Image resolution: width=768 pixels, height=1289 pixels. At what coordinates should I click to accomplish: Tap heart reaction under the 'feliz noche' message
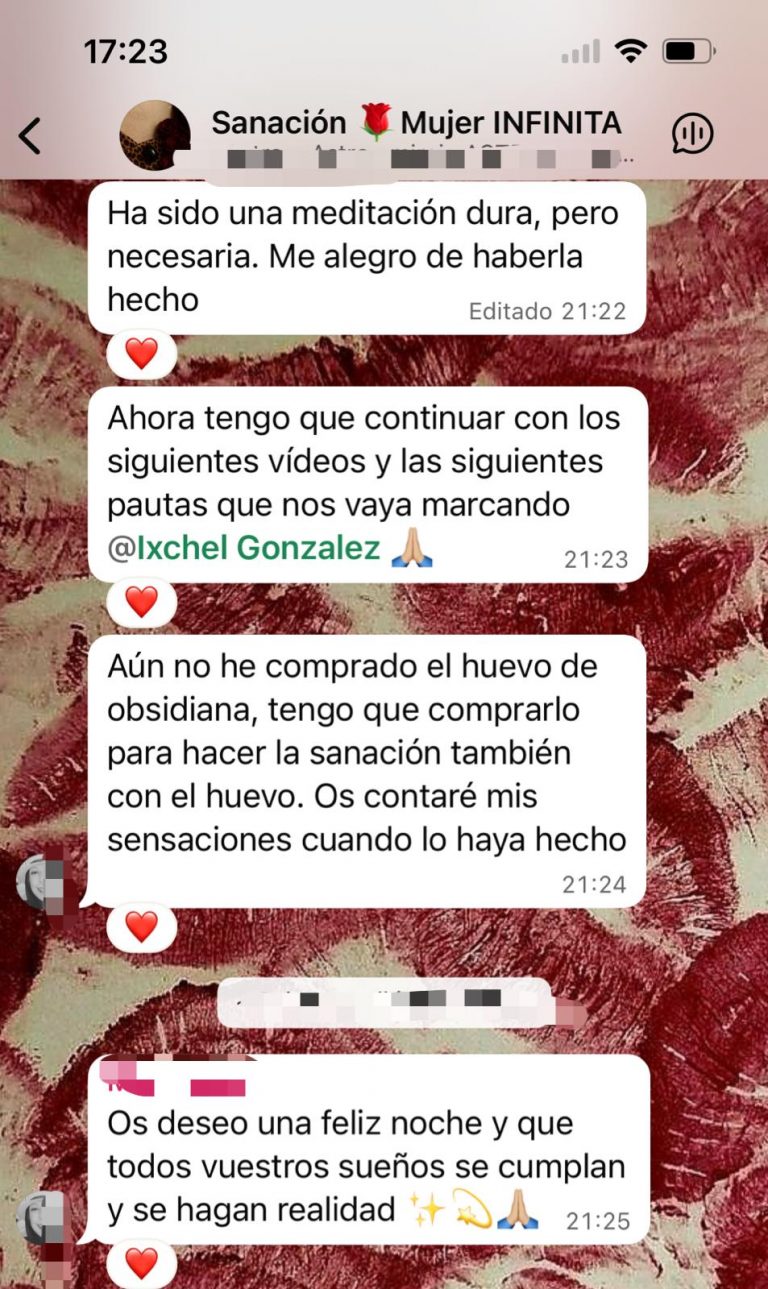click(x=141, y=1264)
